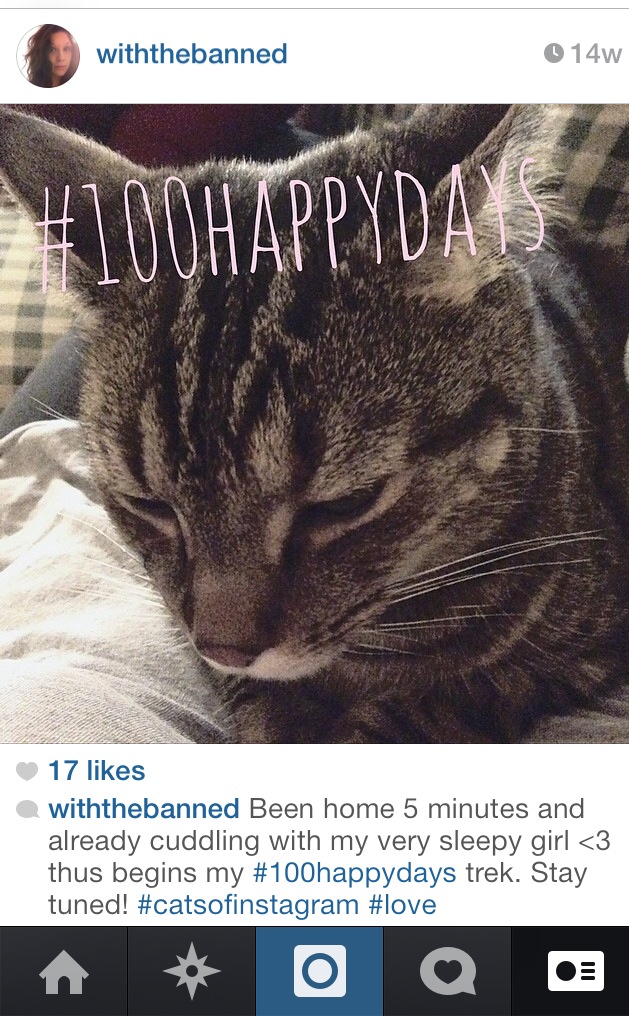Switch to the activity news tab

[447, 971]
